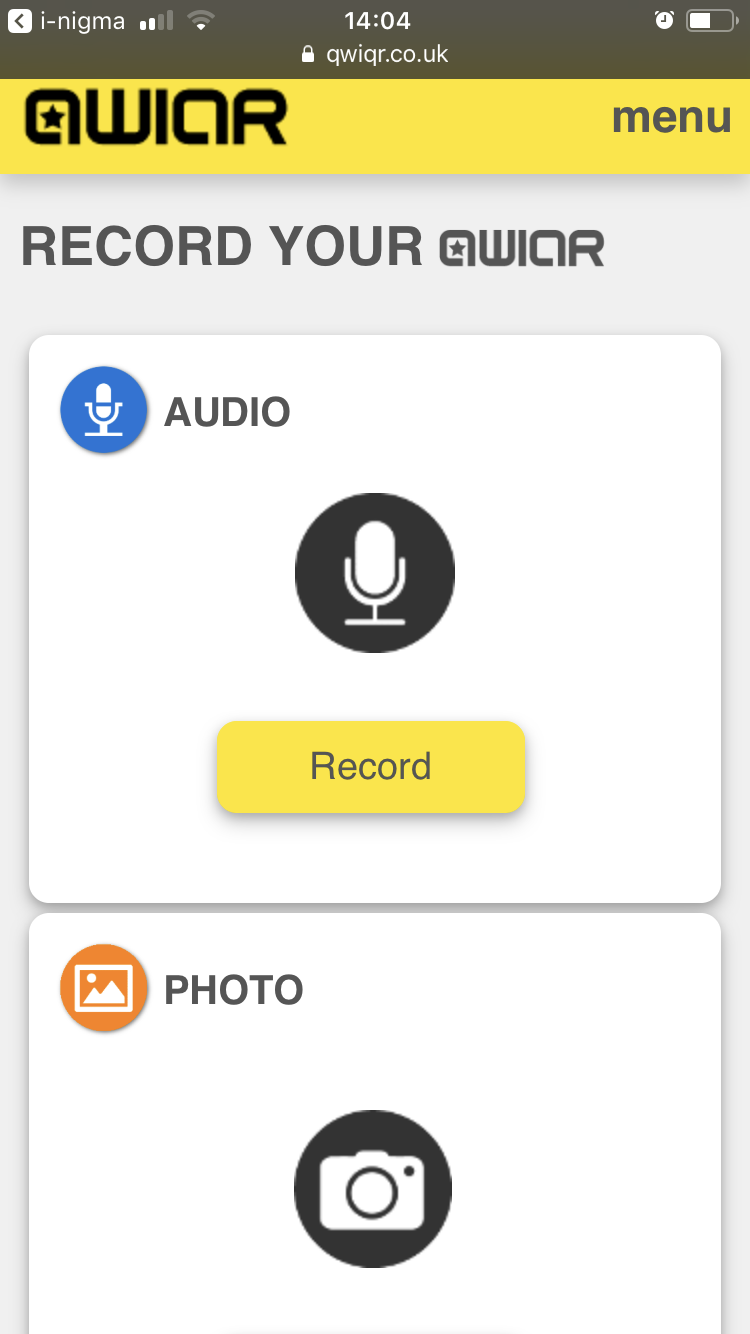Tap the qwiqr.co.uk address bar
The image size is (750, 1334).
[x=375, y=54]
